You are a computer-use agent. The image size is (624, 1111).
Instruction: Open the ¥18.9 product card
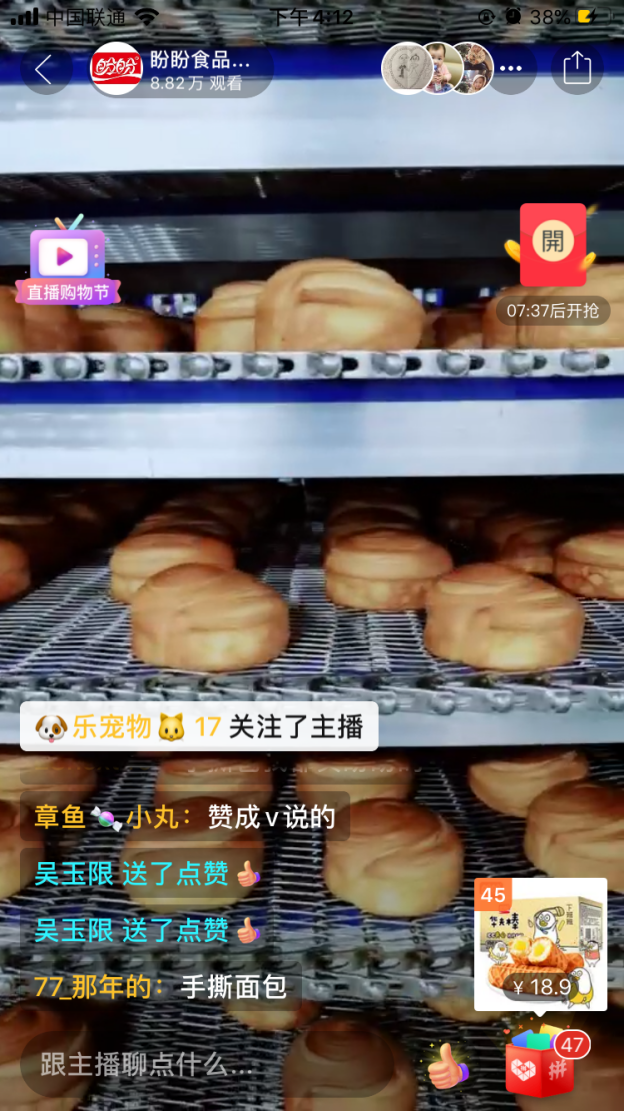pyautogui.click(x=540, y=944)
